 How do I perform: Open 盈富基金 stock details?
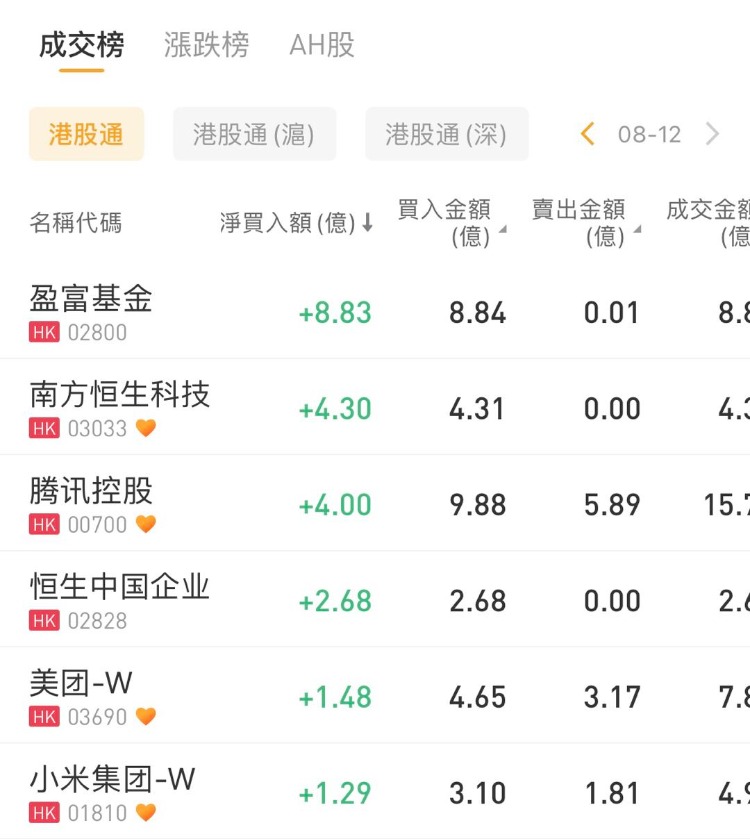click(91, 311)
